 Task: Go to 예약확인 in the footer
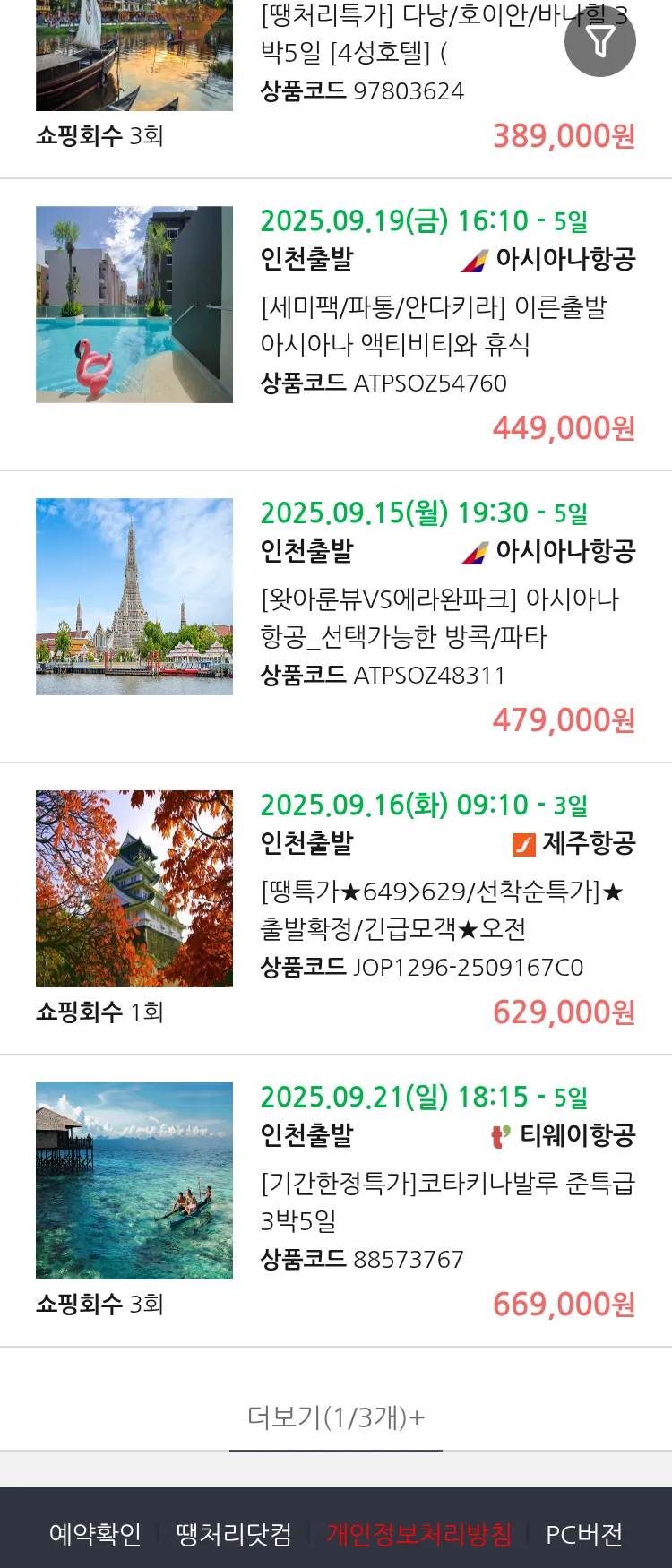click(x=95, y=1534)
